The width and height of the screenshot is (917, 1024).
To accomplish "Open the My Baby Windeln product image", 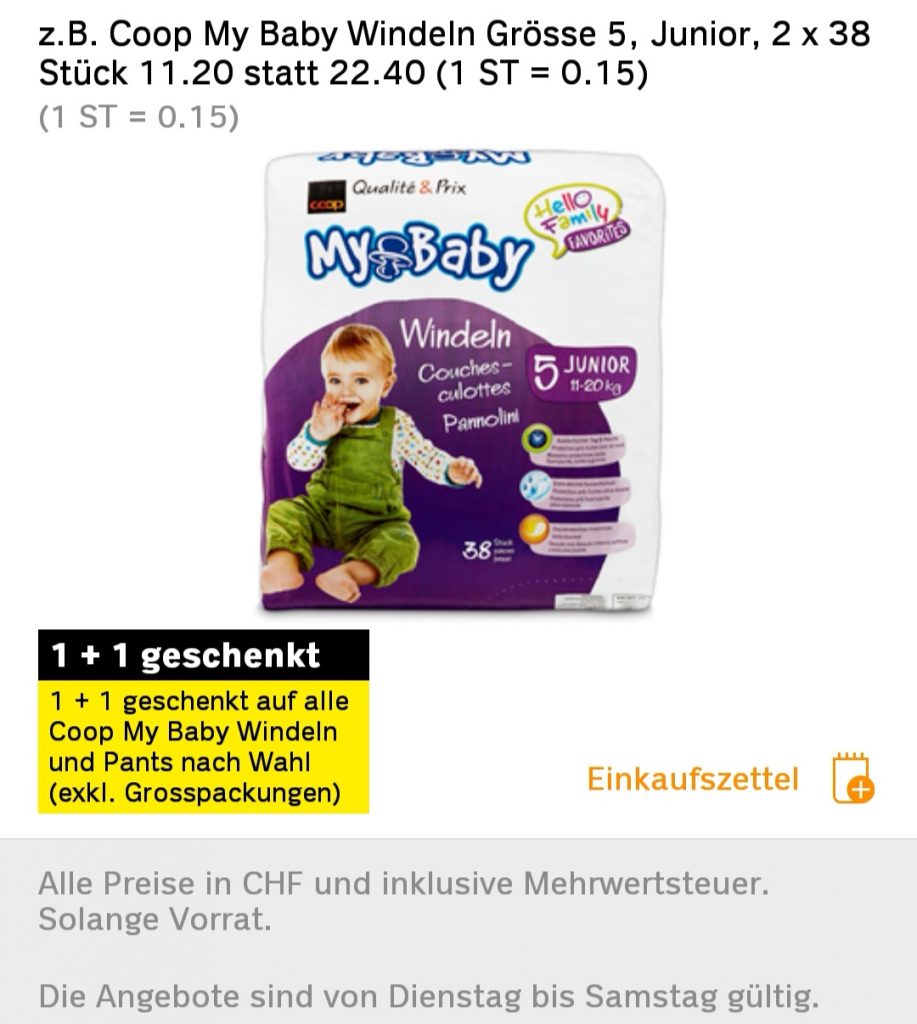I will (x=462, y=384).
